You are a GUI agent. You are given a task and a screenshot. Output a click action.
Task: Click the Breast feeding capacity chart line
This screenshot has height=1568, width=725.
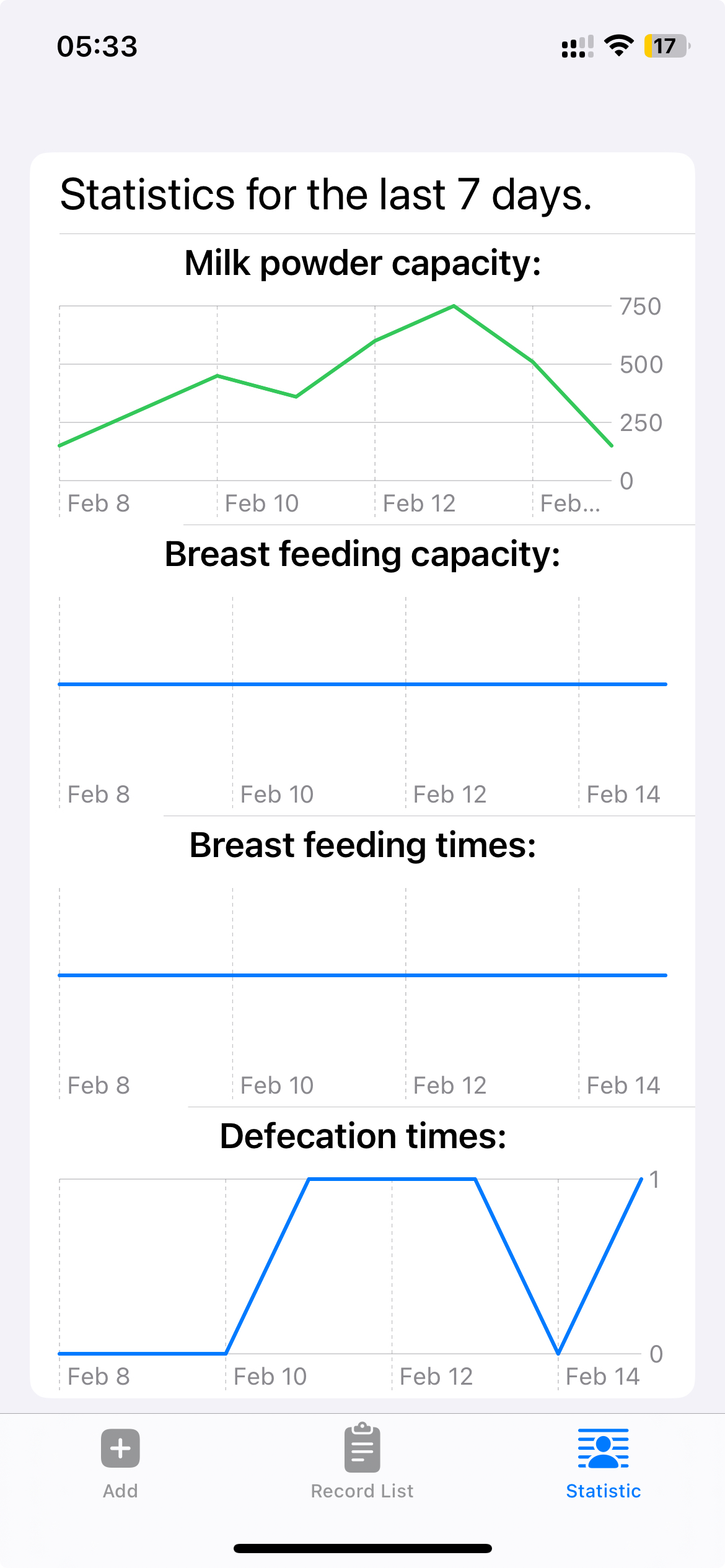click(362, 684)
